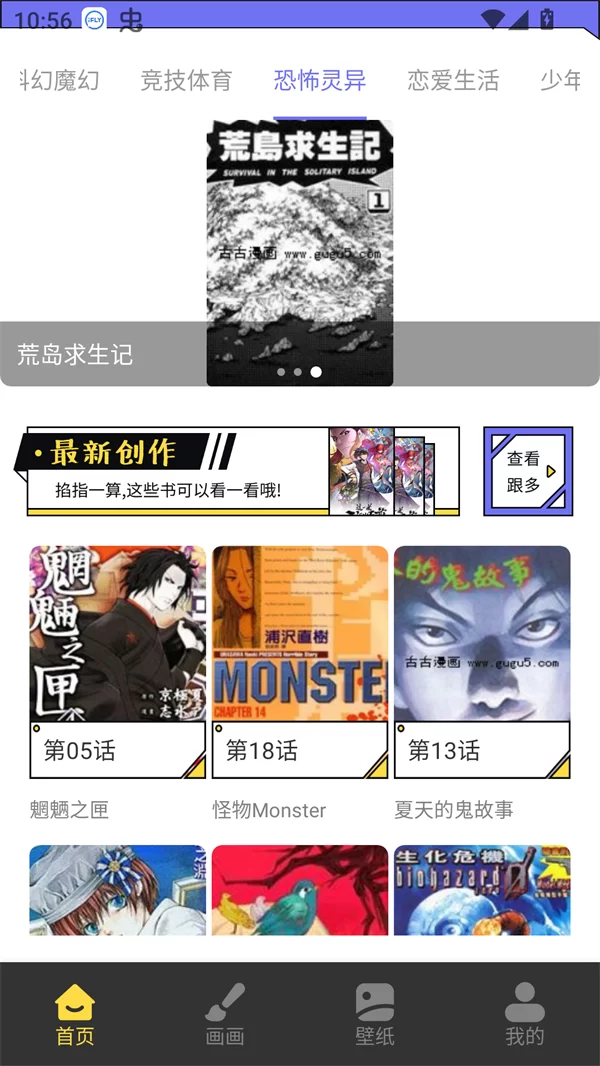This screenshot has width=600, height=1066.
Task: Open the 荒岛求生记 banner comic
Action: click(299, 252)
